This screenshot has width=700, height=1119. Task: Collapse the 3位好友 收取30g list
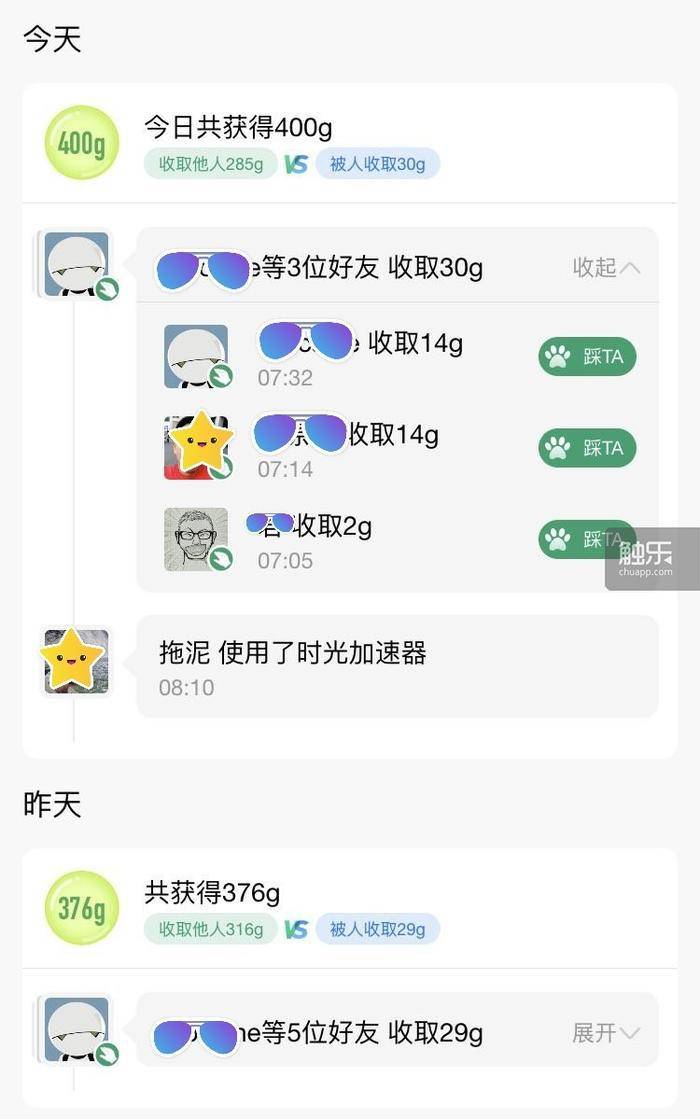click(x=605, y=268)
